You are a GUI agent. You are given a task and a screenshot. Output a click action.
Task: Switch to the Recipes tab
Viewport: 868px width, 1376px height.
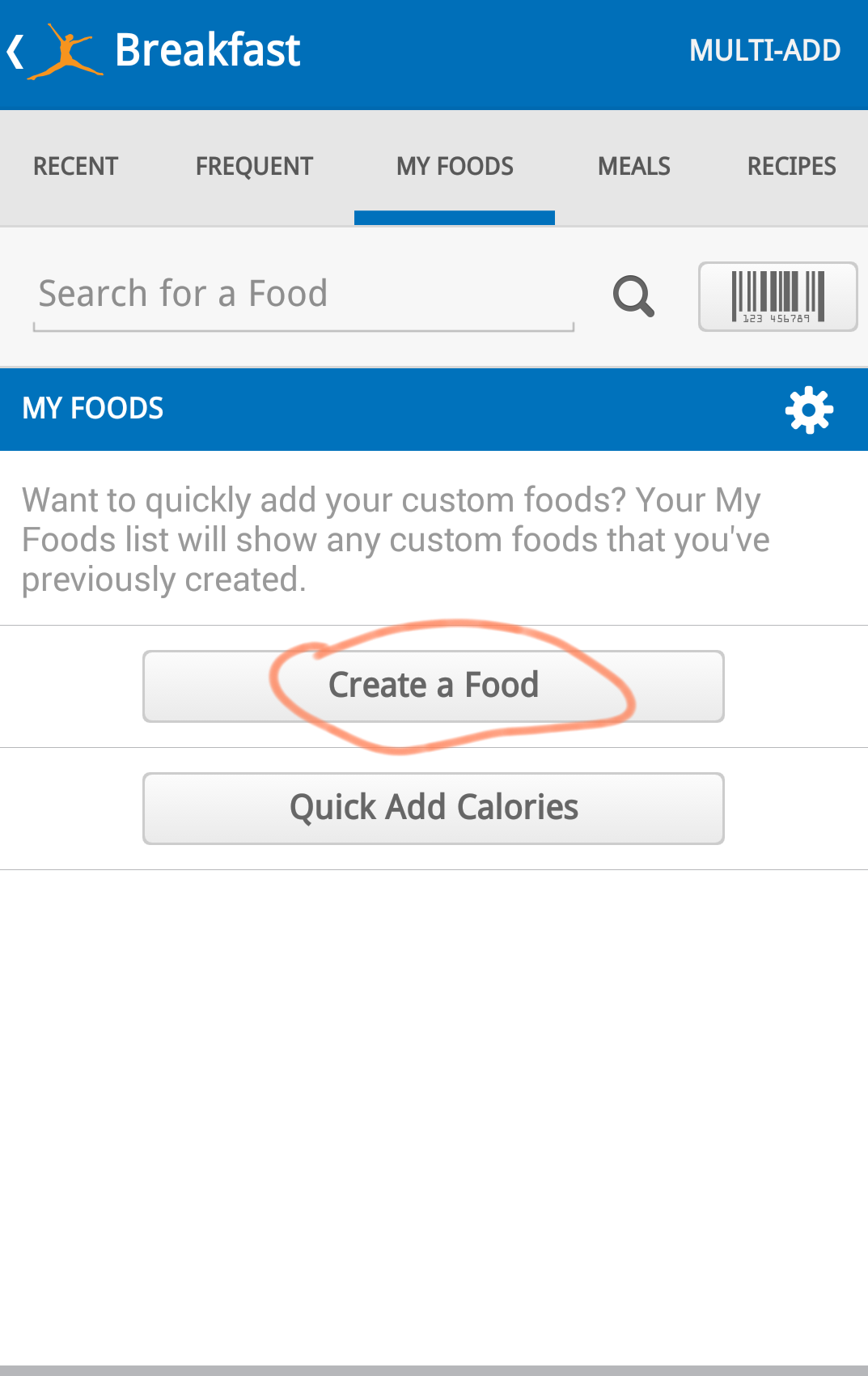click(x=791, y=167)
